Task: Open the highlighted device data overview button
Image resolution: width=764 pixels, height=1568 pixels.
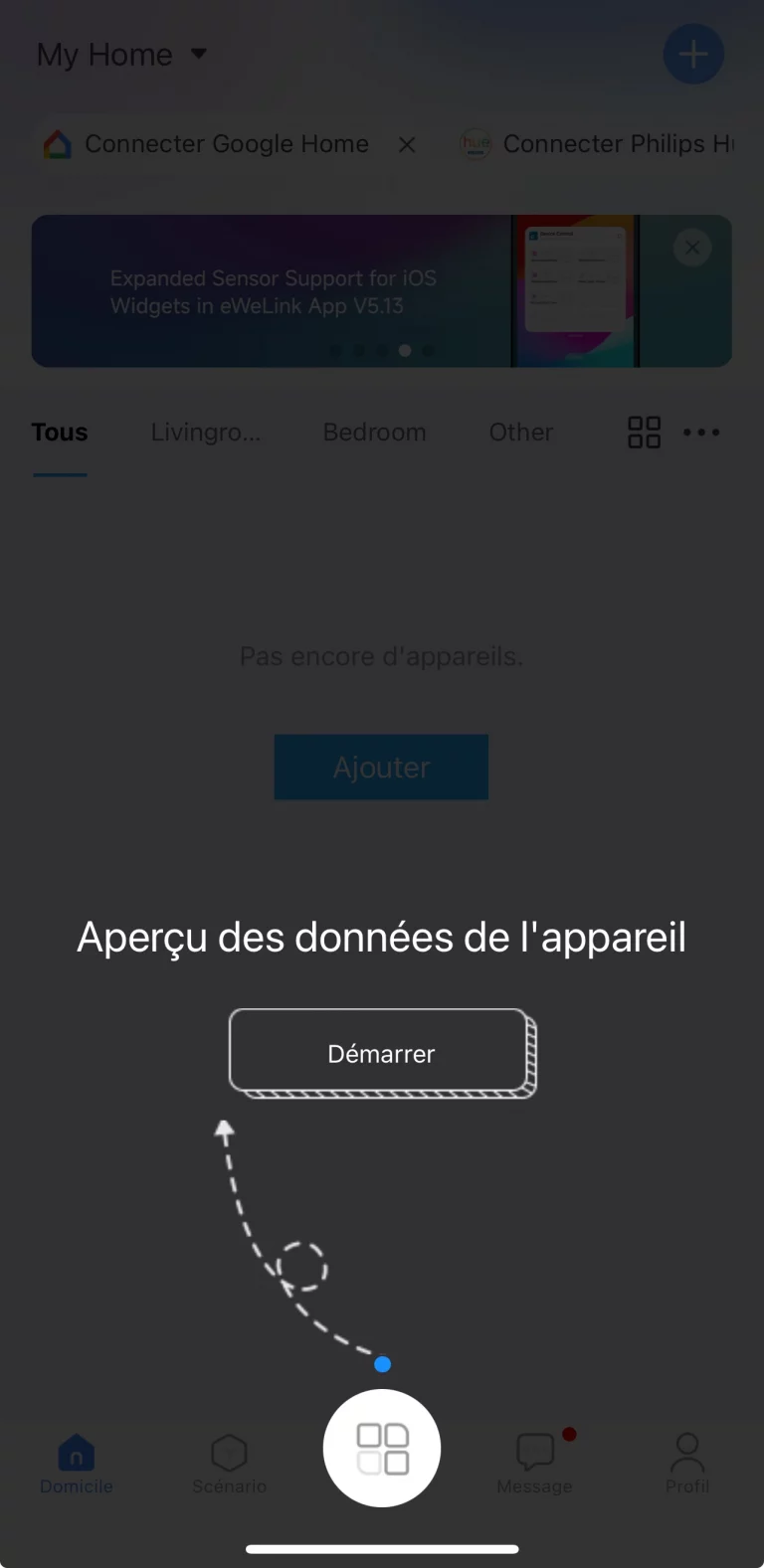Action: coord(382,1448)
